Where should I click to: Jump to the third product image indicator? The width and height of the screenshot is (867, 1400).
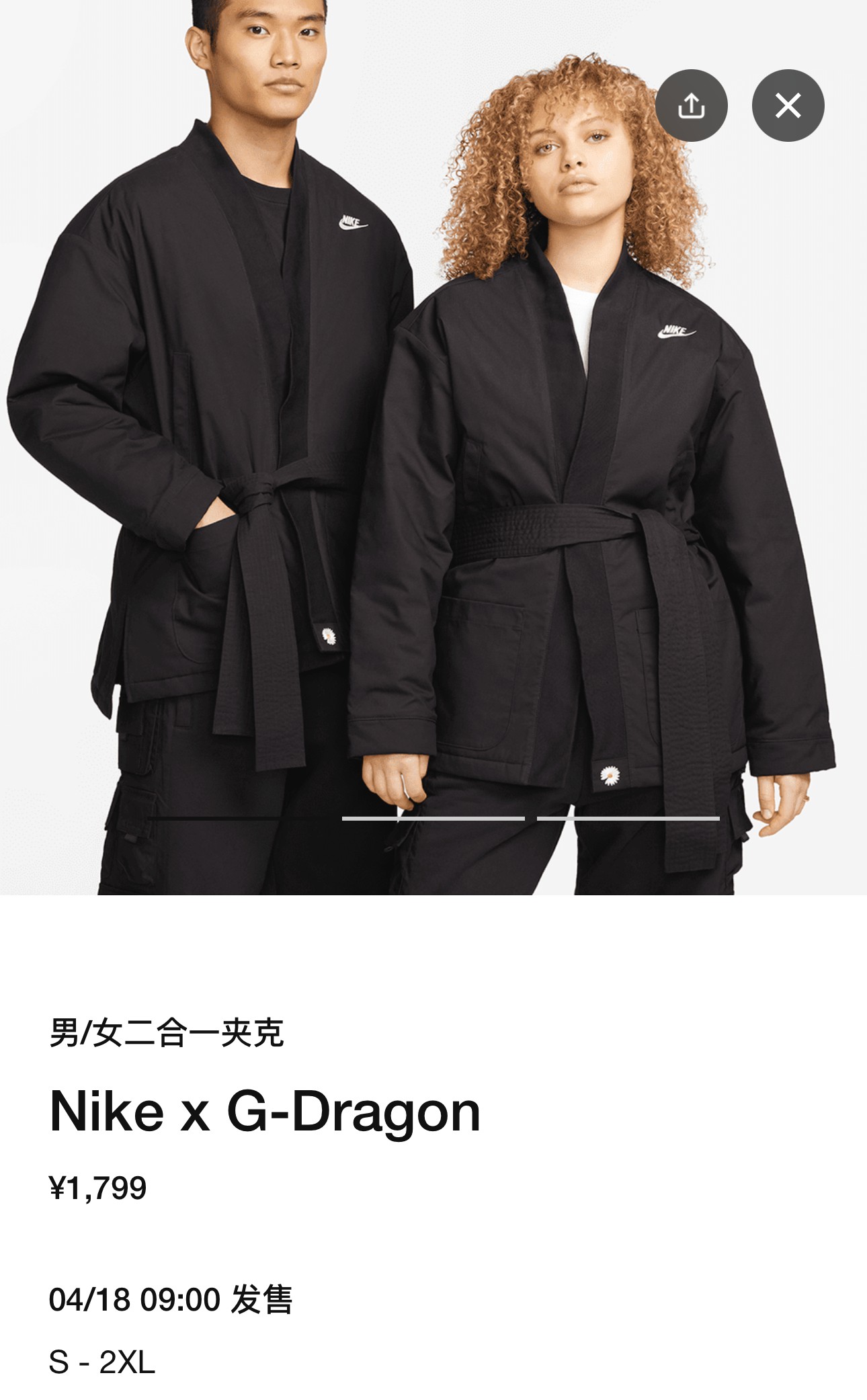pyautogui.click(x=628, y=818)
